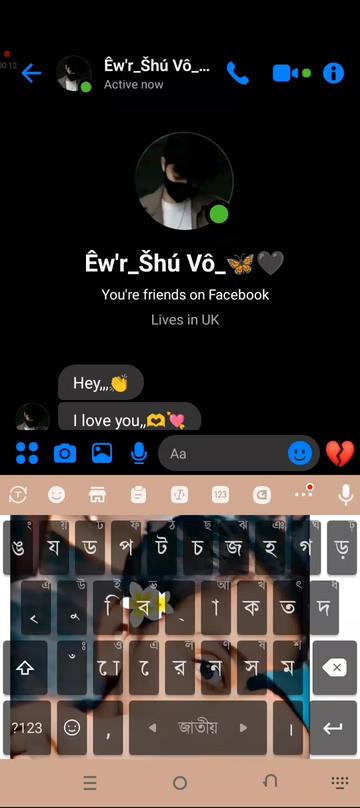Open the conversation info icon
Screen dimensions: 360x808
(333, 73)
